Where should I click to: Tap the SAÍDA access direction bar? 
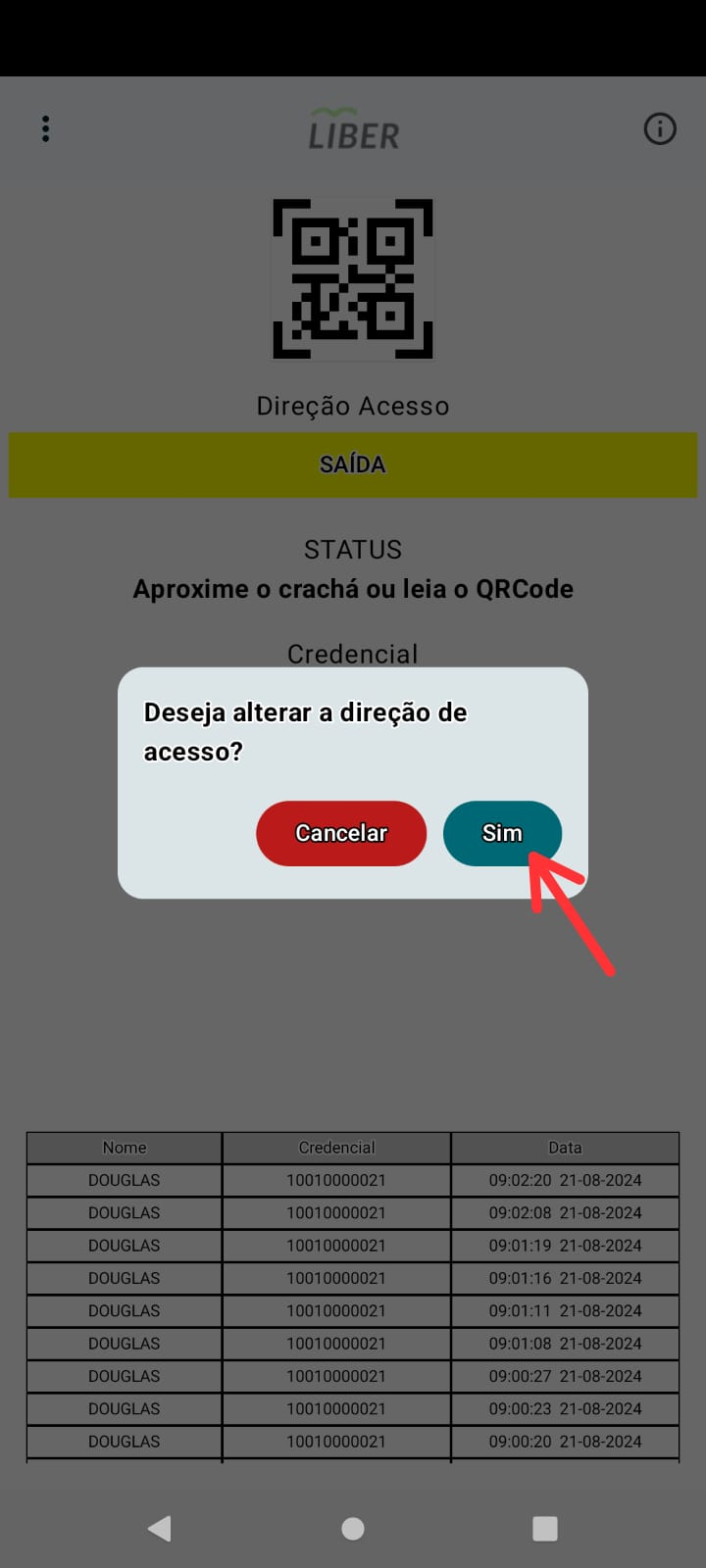click(x=352, y=465)
